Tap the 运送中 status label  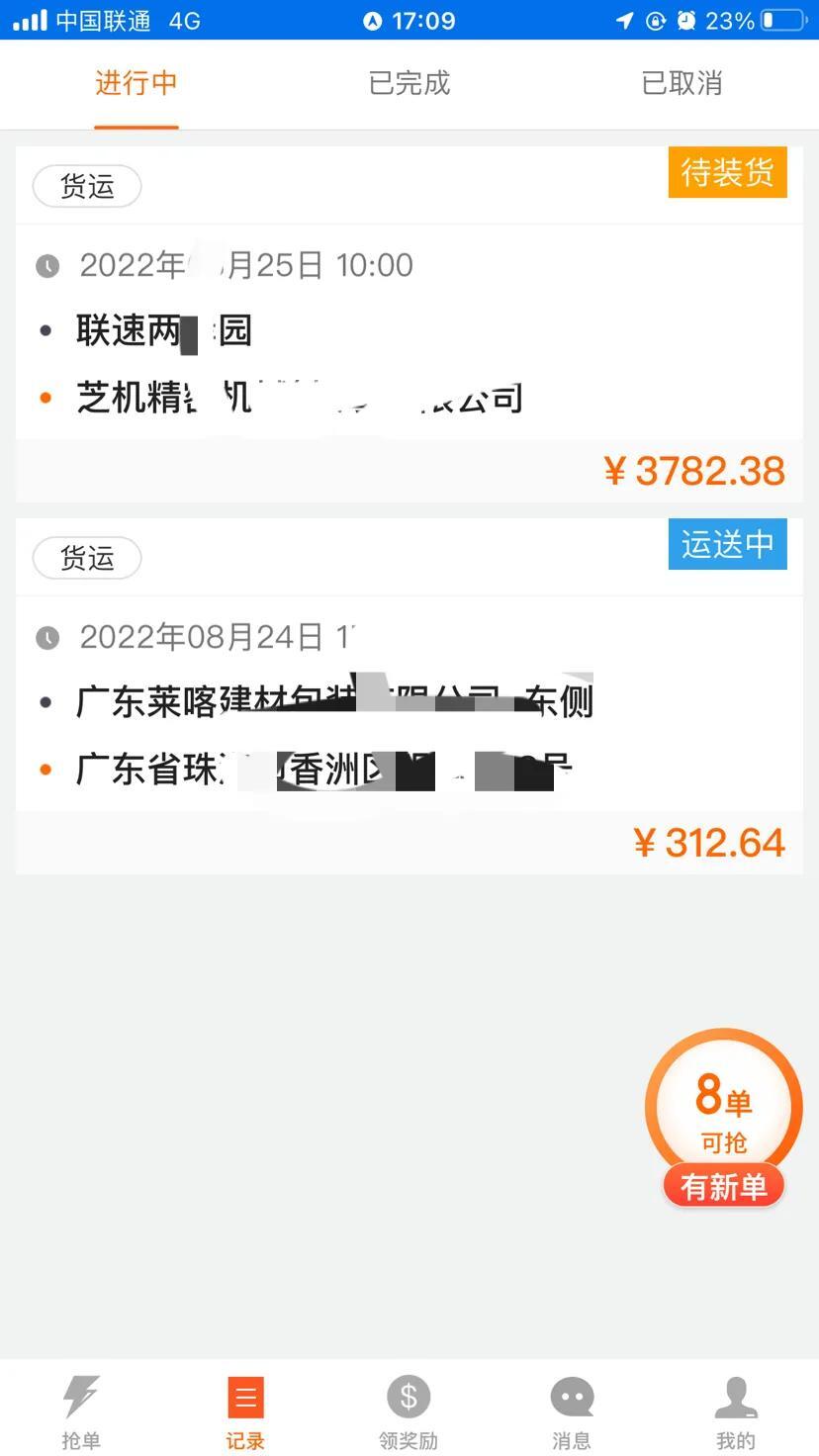click(727, 544)
